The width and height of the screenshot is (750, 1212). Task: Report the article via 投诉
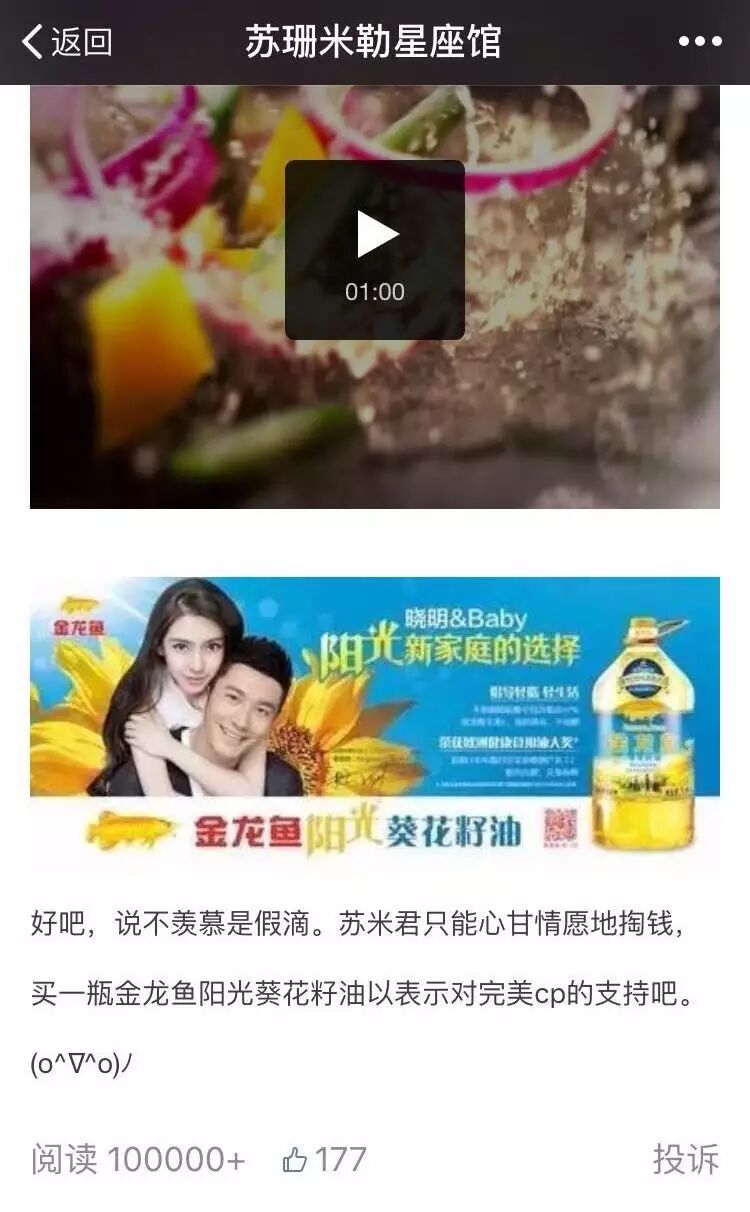click(685, 1159)
